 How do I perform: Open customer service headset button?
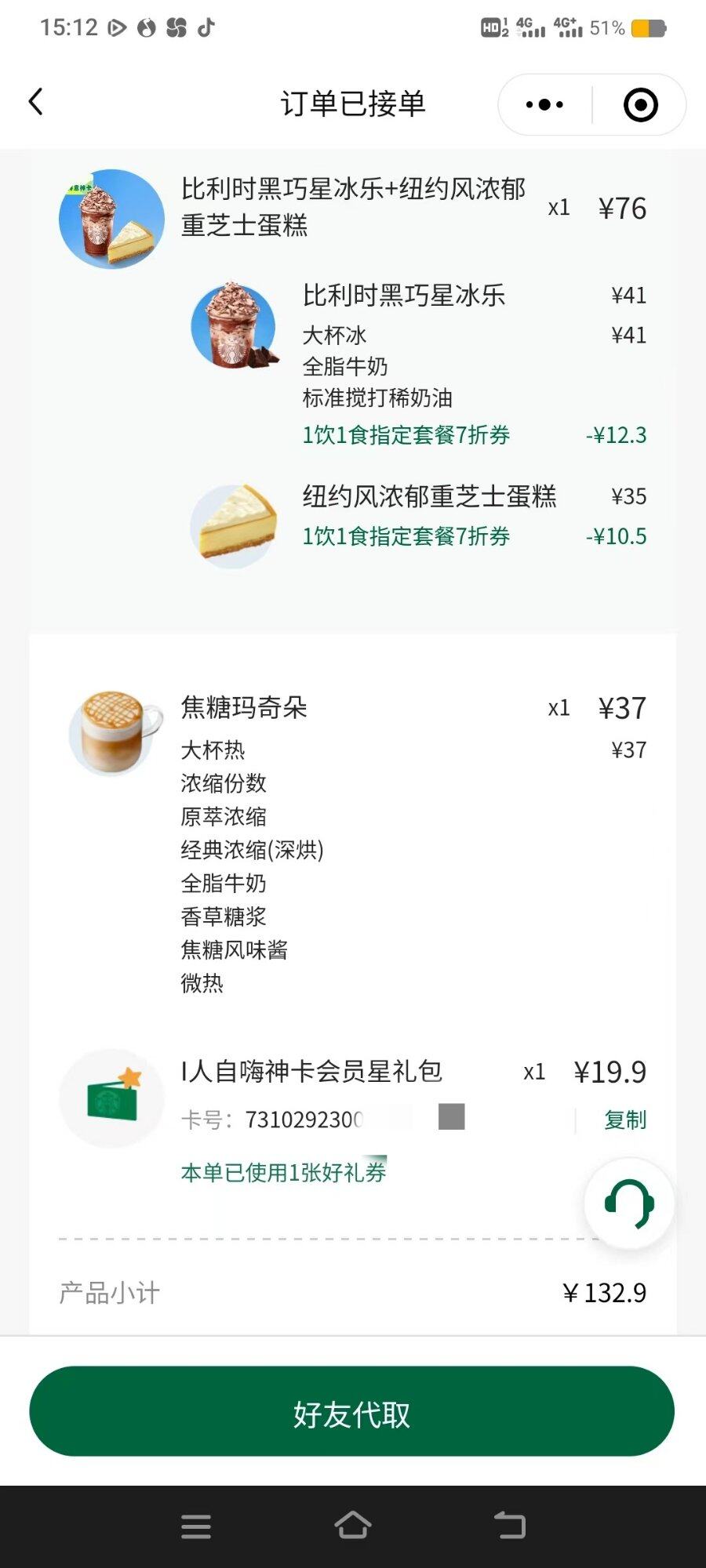tap(629, 1203)
